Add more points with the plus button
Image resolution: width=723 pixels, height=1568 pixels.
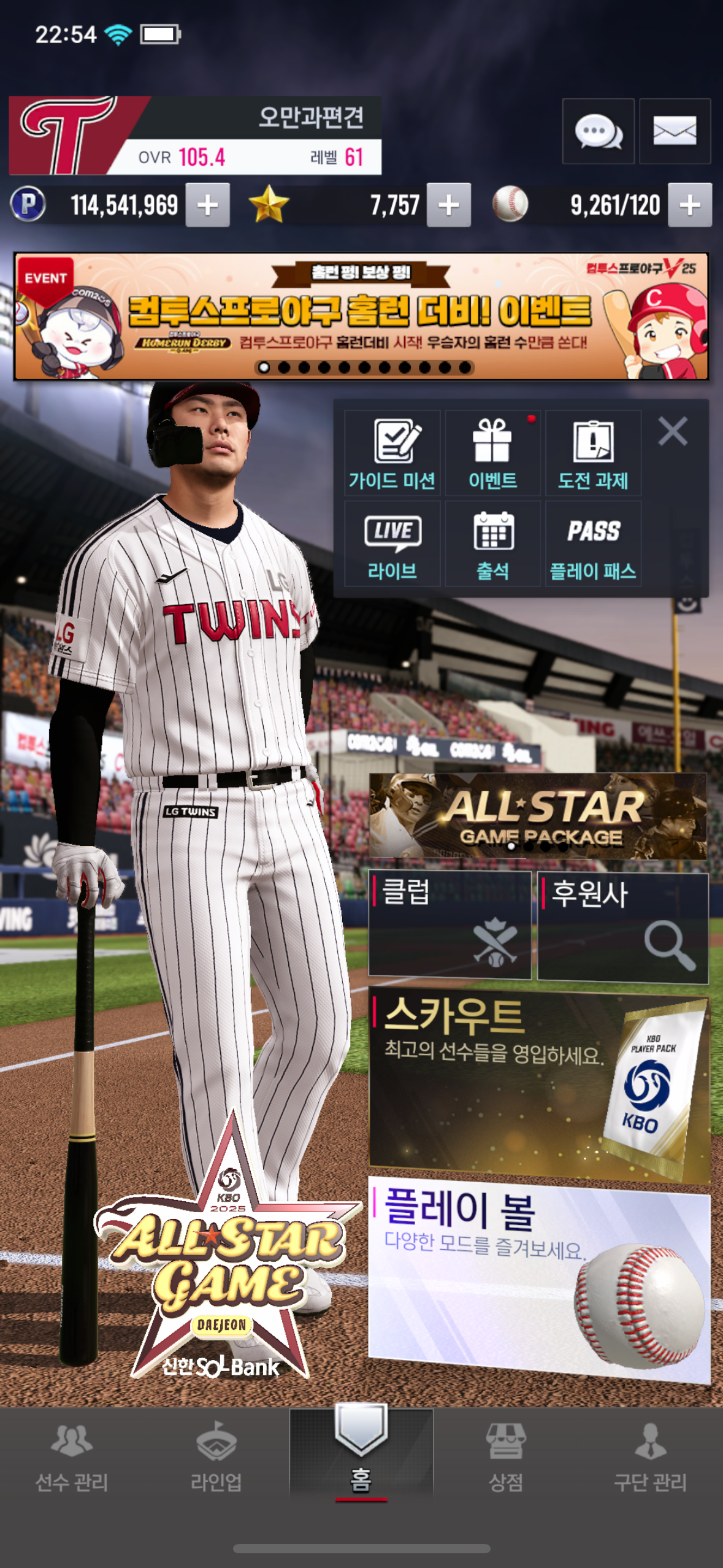click(208, 205)
